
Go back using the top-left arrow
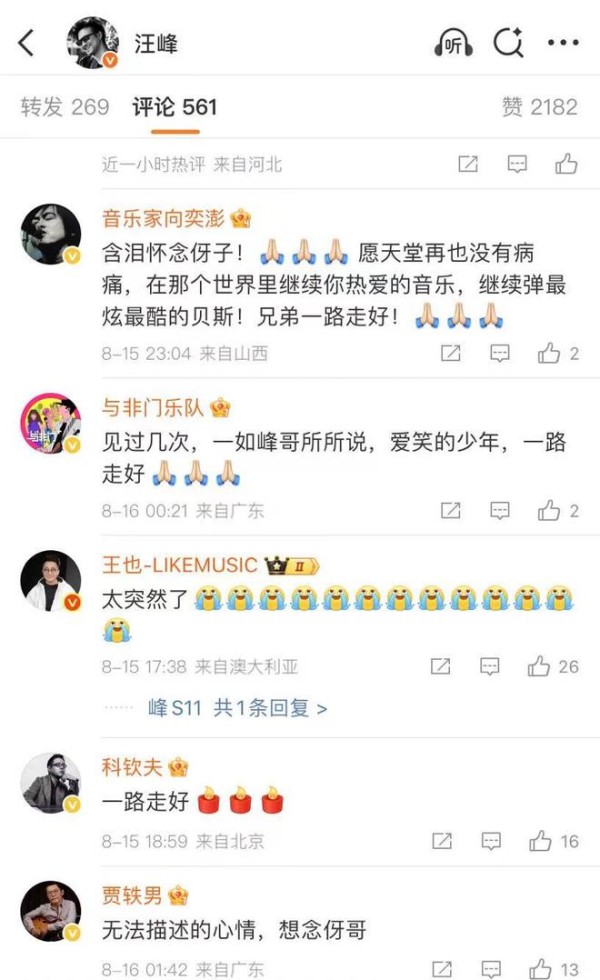[27, 43]
